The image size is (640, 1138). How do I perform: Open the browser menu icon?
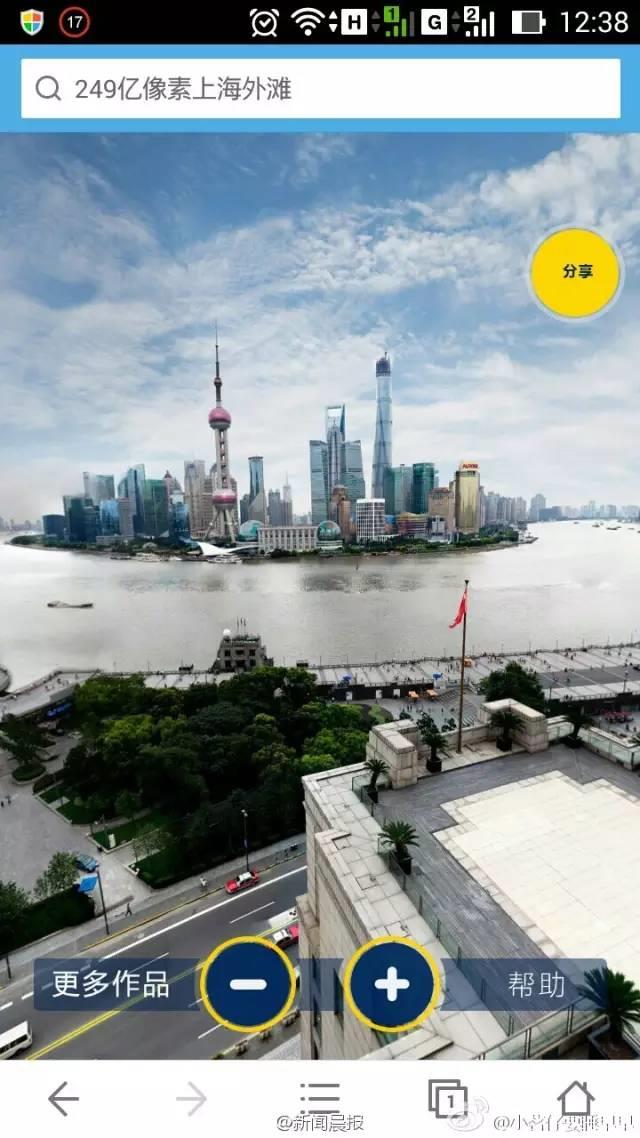(x=320, y=1098)
